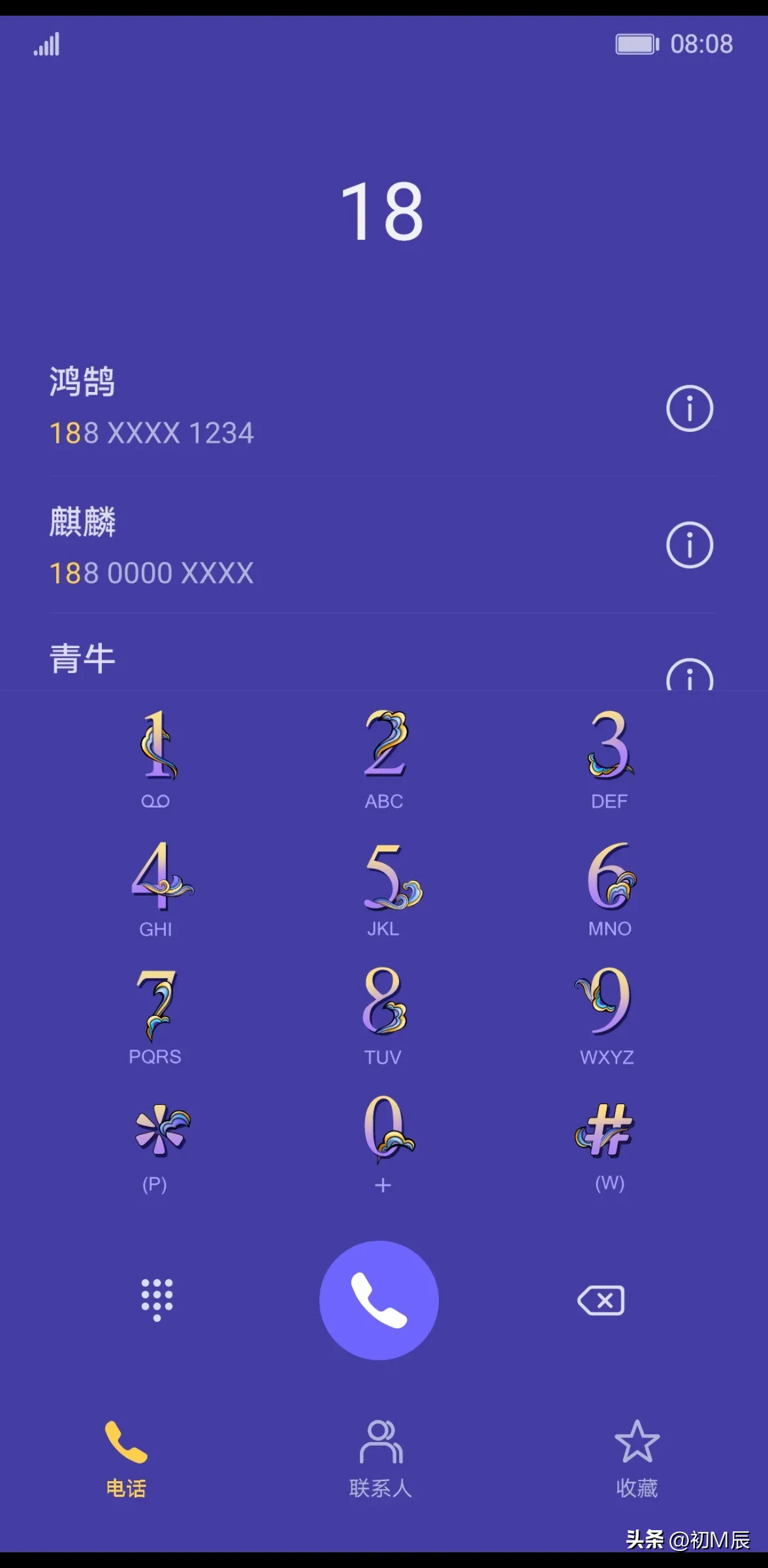
Task: Dial digit 1 on the keypad
Action: point(156,758)
